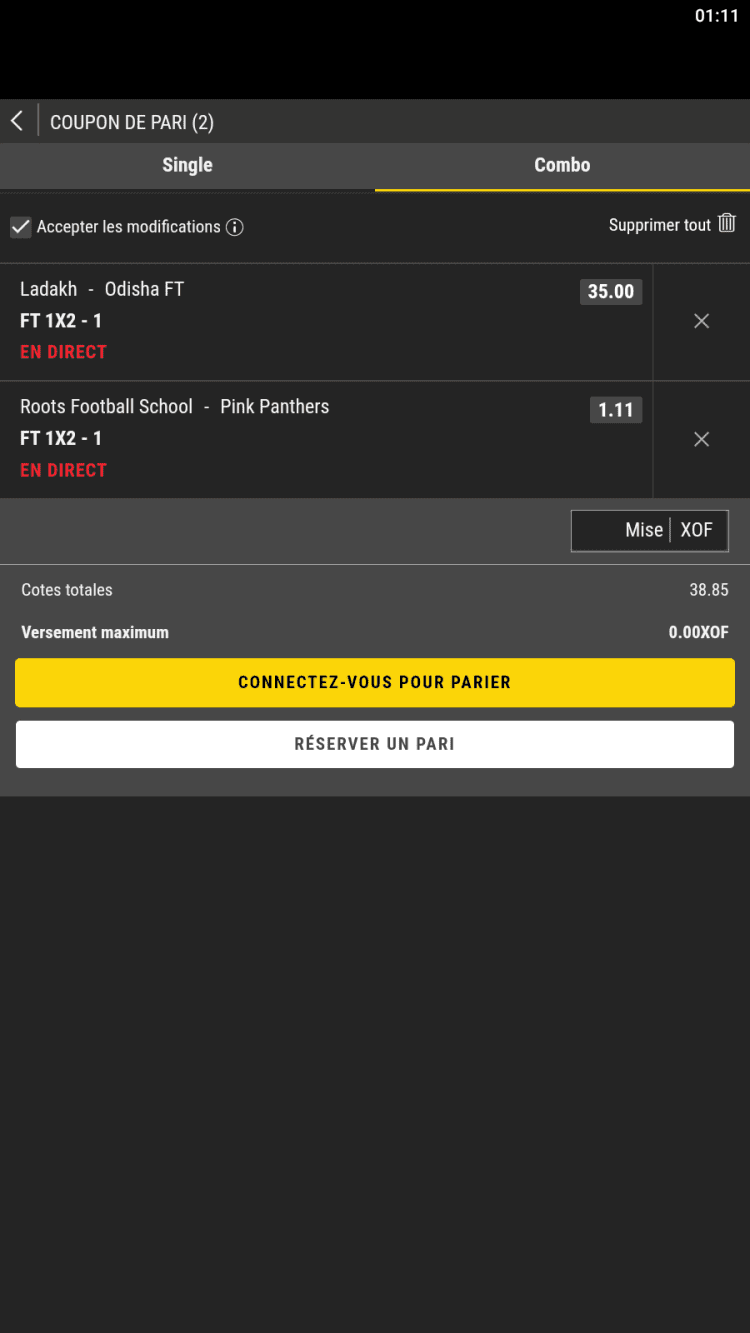Go back from the bet slip
Screen dimensions: 750x1333
coord(17,121)
